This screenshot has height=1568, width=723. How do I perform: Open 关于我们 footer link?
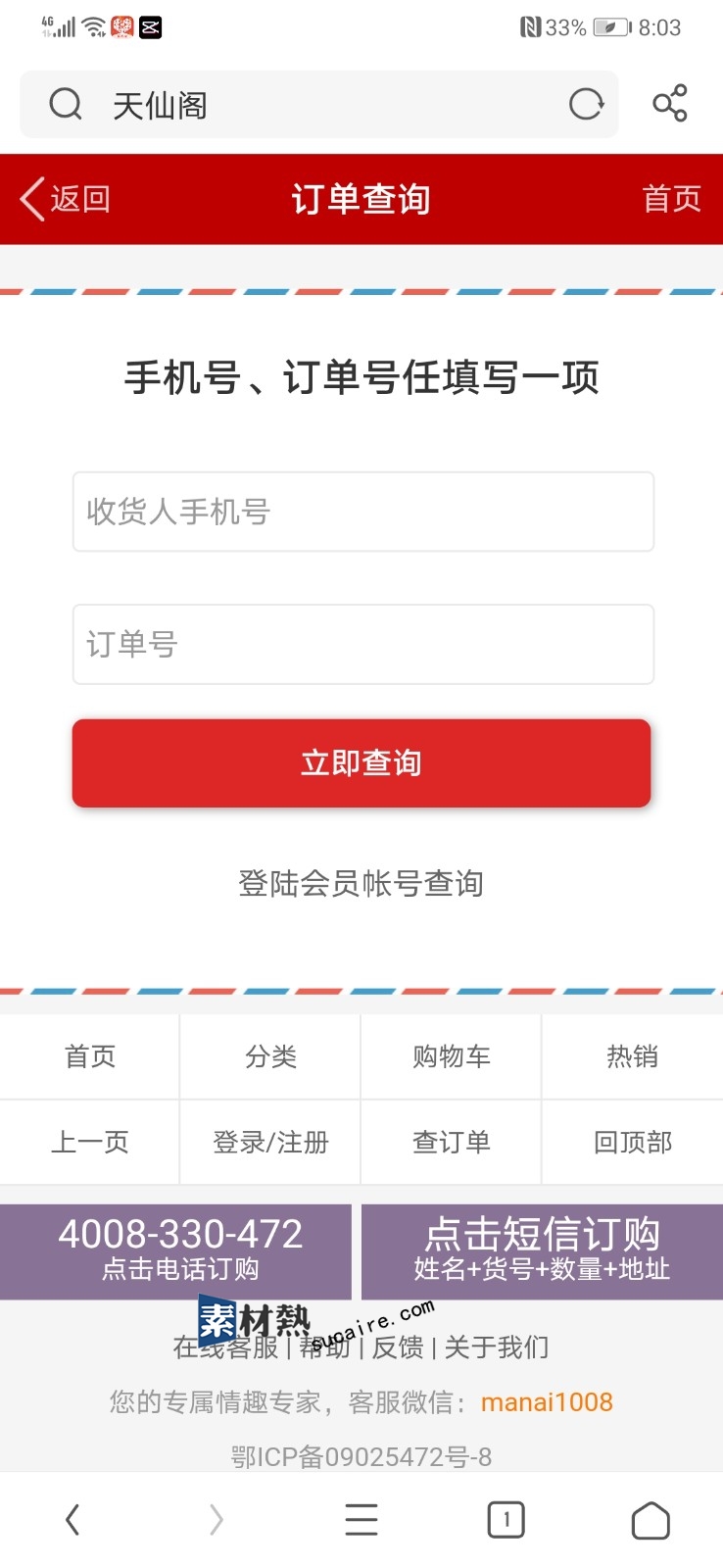coord(497,1347)
